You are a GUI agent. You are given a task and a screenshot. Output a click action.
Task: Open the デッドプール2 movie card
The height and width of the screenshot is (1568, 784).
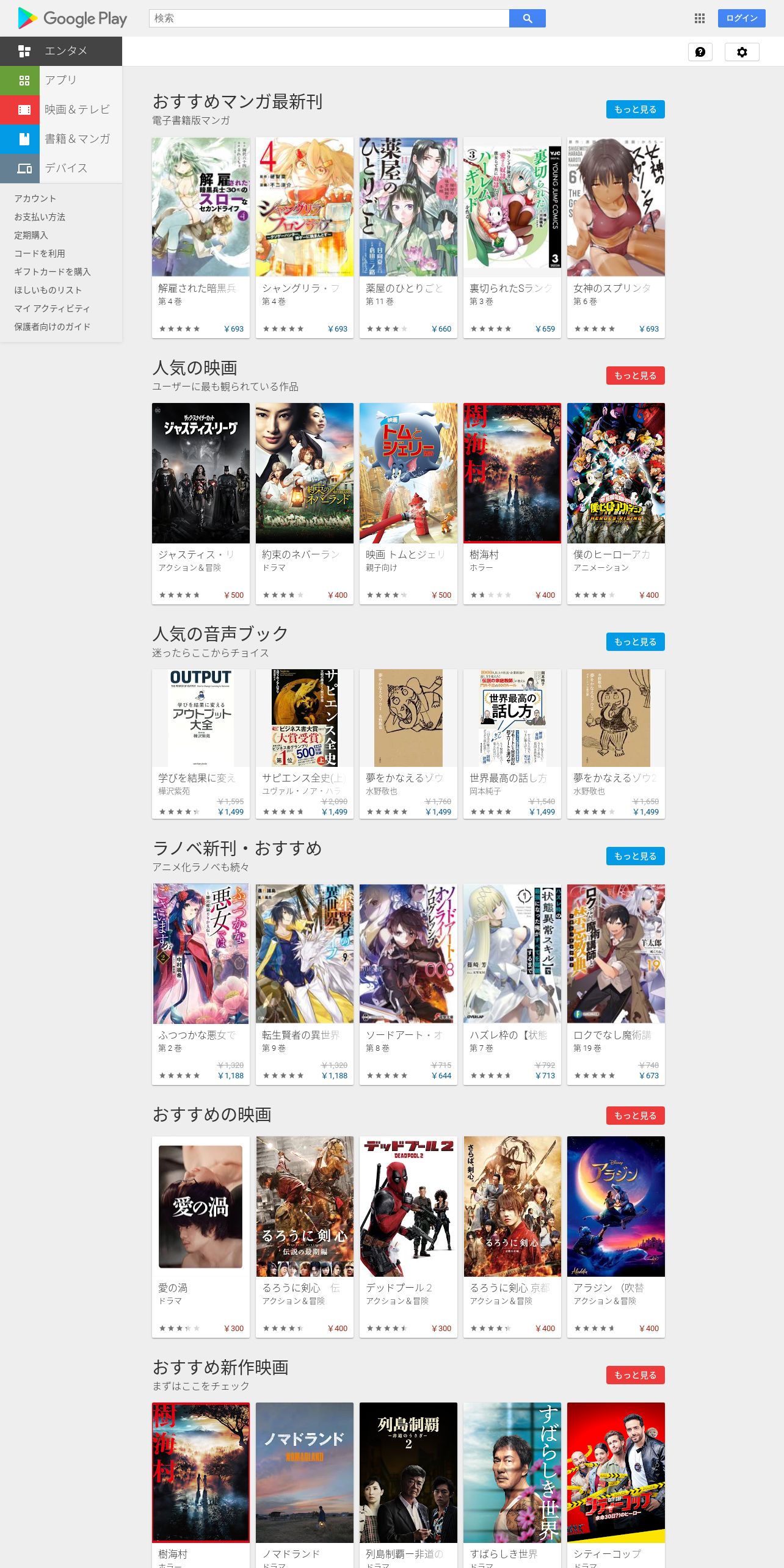[408, 1236]
